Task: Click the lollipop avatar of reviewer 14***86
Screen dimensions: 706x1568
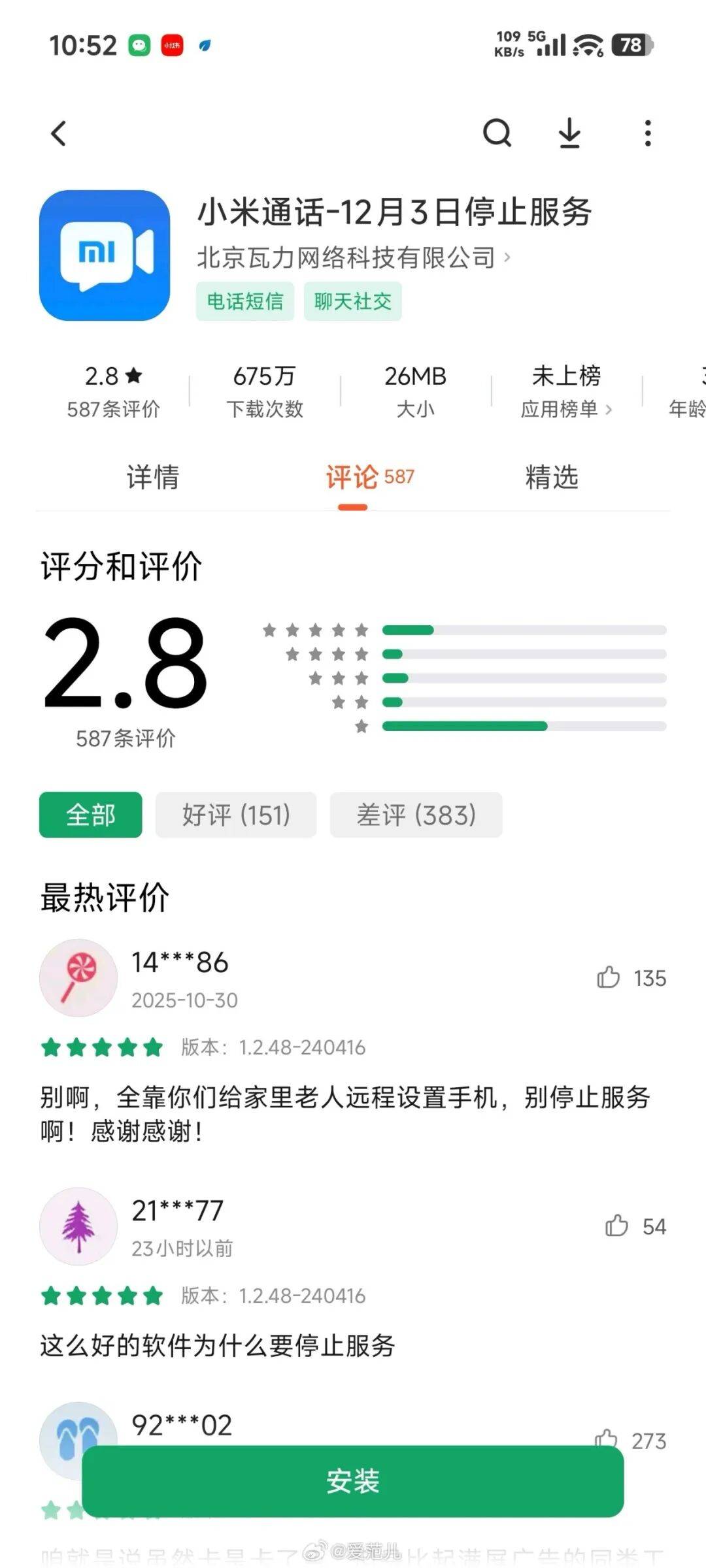Action: (78, 978)
